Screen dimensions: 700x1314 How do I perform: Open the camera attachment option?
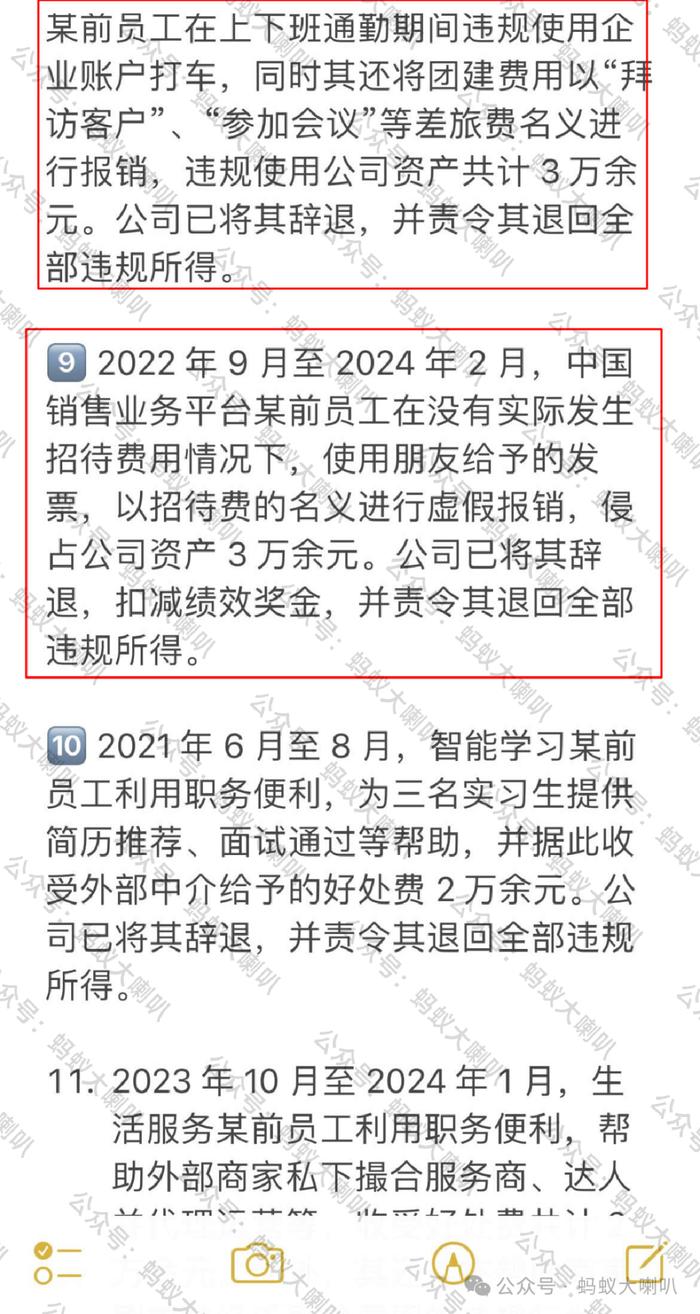pos(258,1262)
